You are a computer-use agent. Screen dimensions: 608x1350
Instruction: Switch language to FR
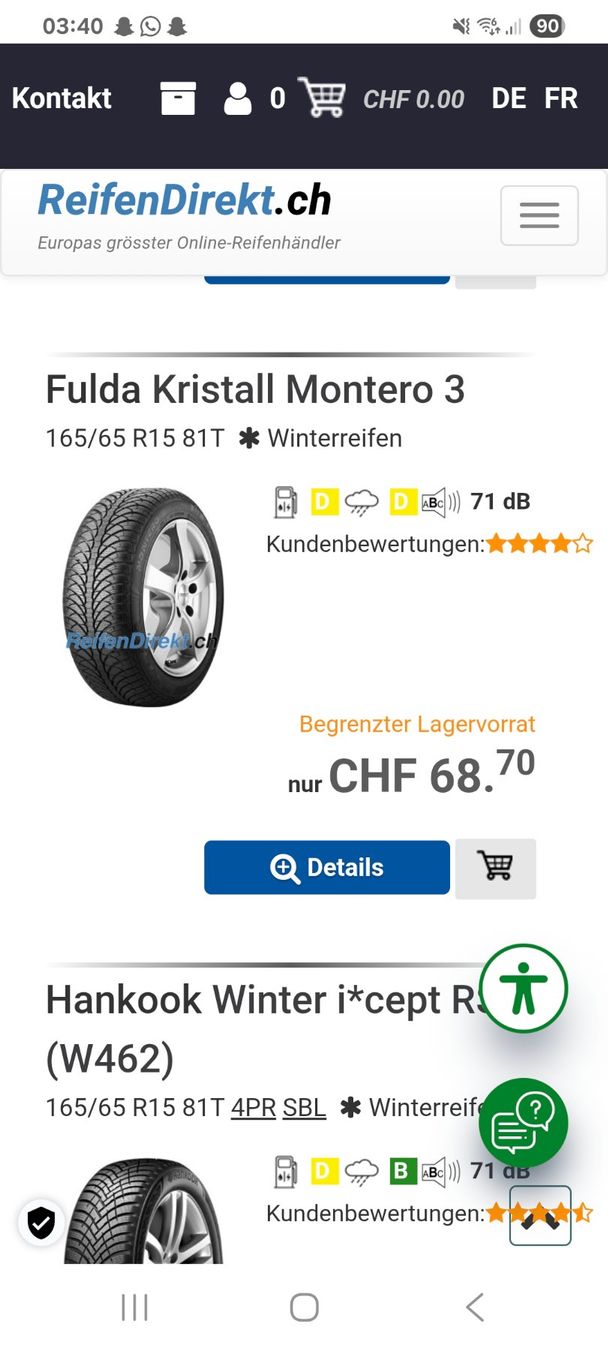coord(561,98)
